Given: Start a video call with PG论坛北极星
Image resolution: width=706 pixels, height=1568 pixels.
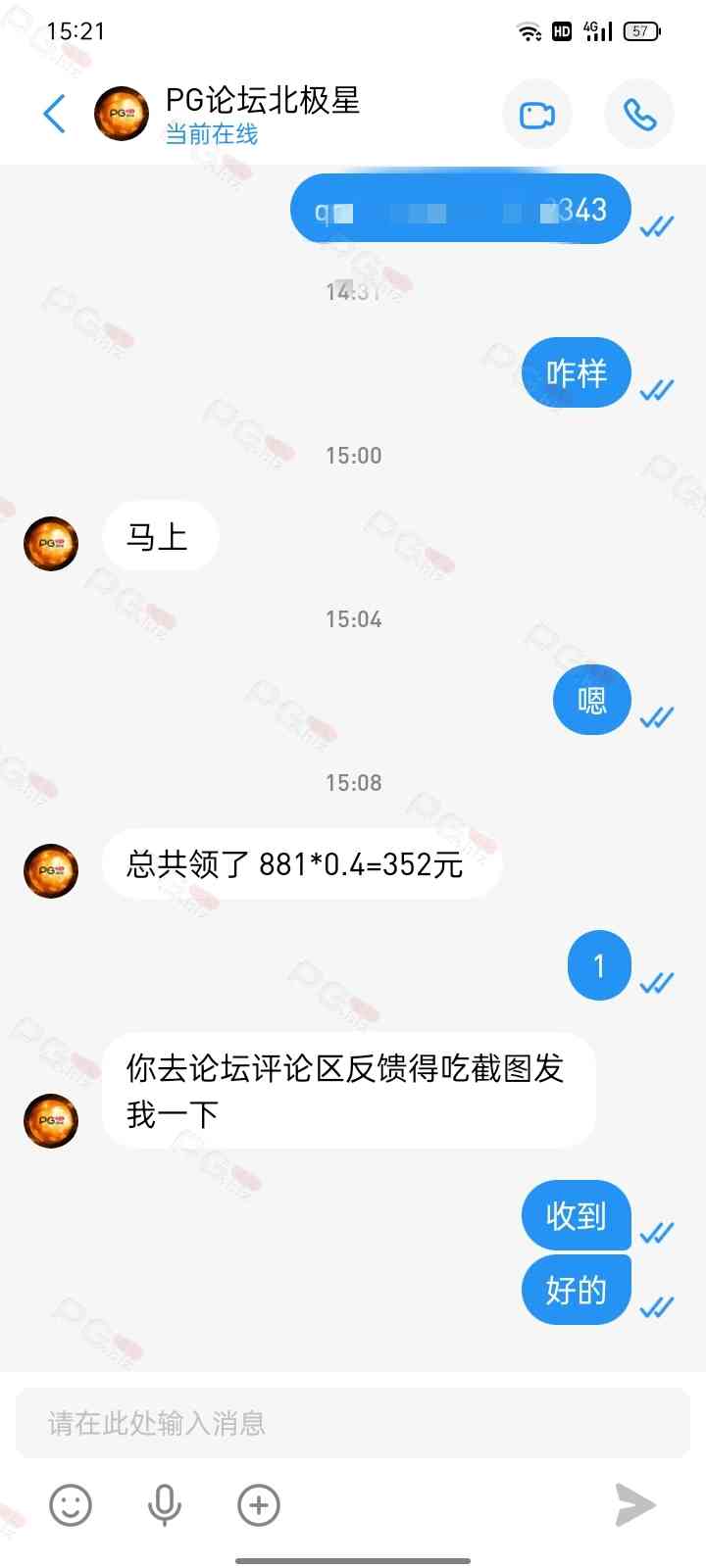Looking at the screenshot, I should pos(536,115).
